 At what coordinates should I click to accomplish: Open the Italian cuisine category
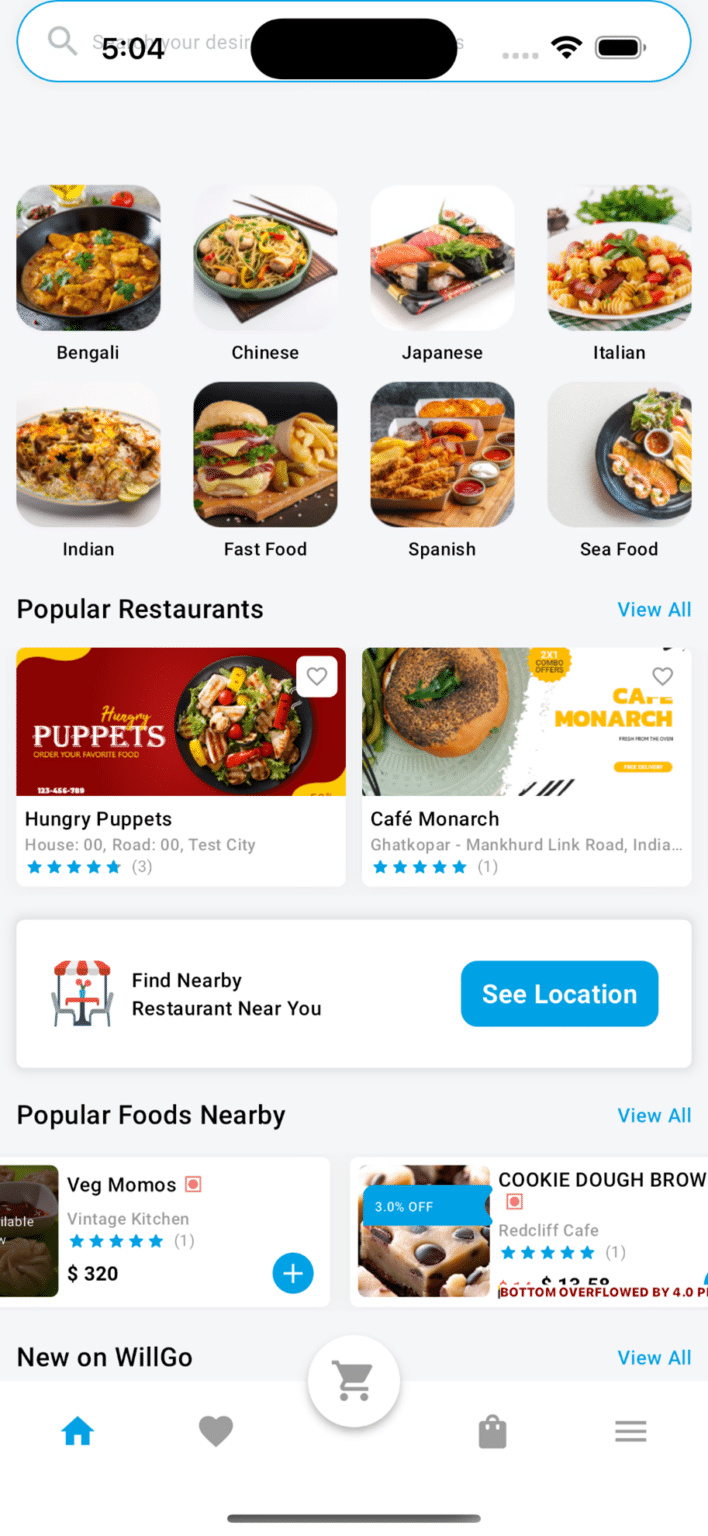point(619,258)
